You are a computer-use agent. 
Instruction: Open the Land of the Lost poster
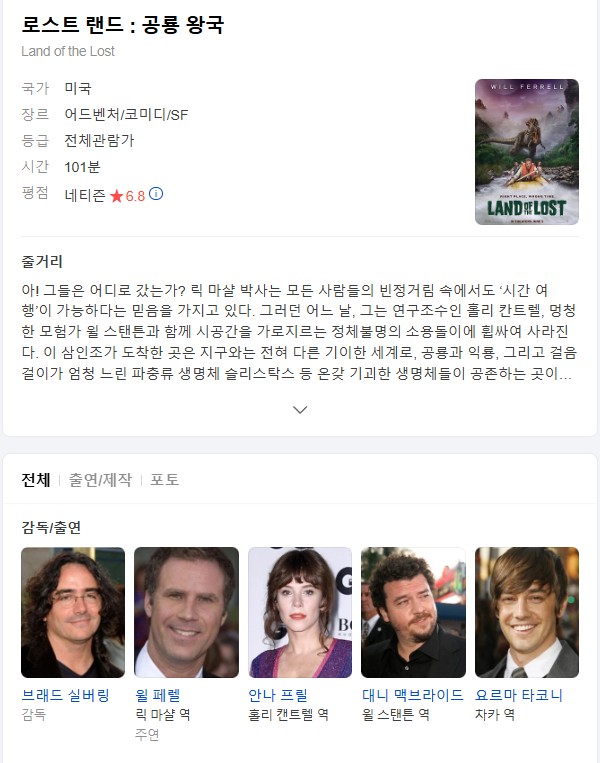(x=526, y=152)
